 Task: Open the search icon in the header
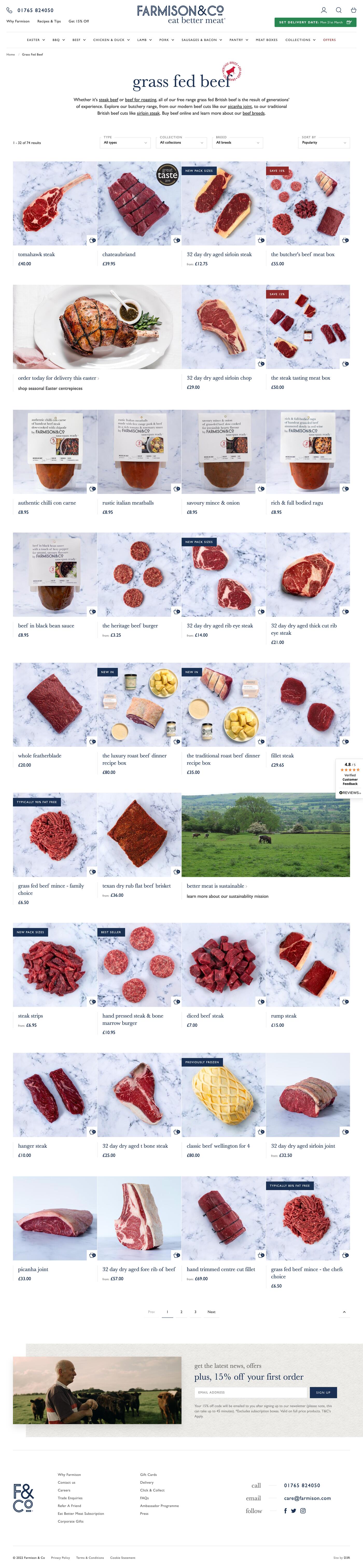point(339,10)
